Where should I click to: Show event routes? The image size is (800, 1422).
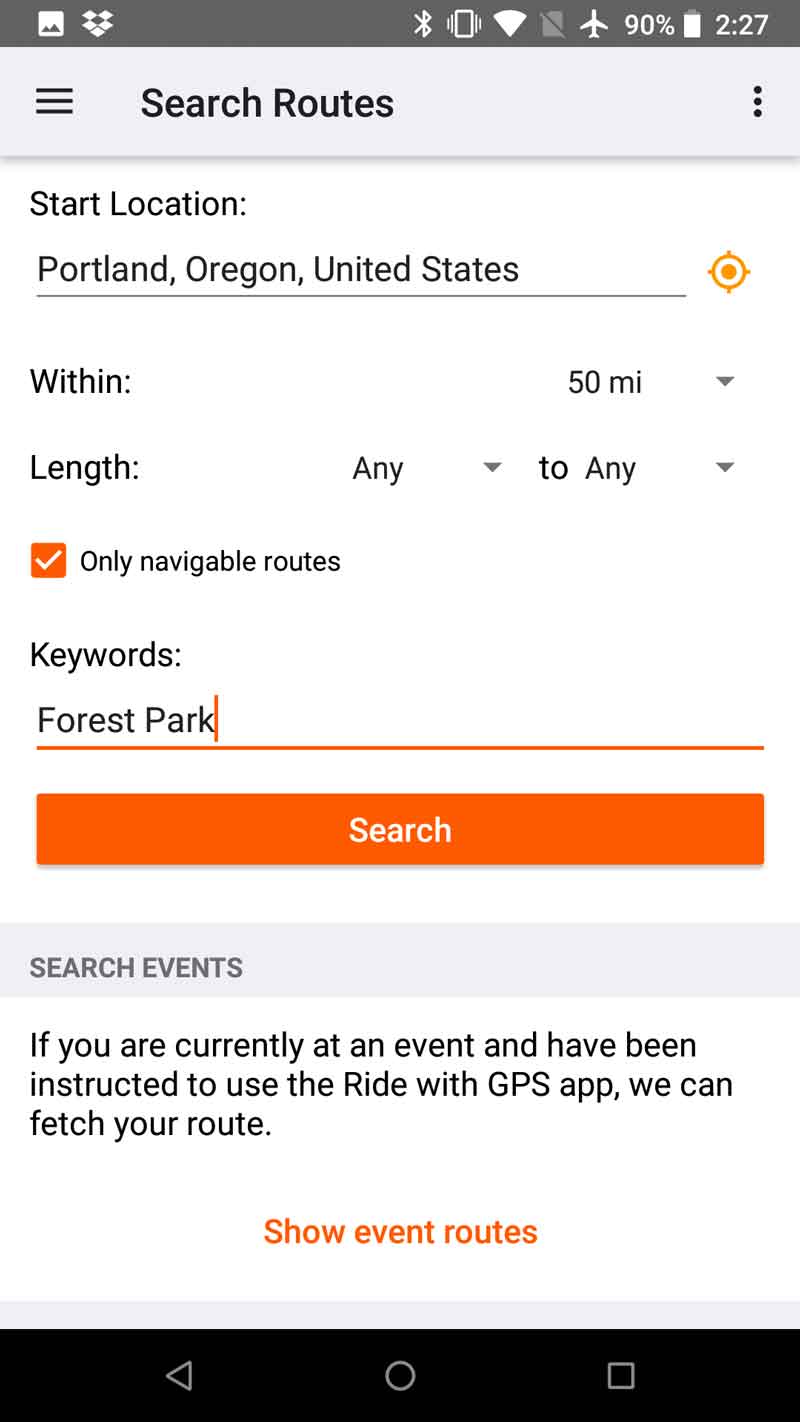pyautogui.click(x=400, y=1231)
